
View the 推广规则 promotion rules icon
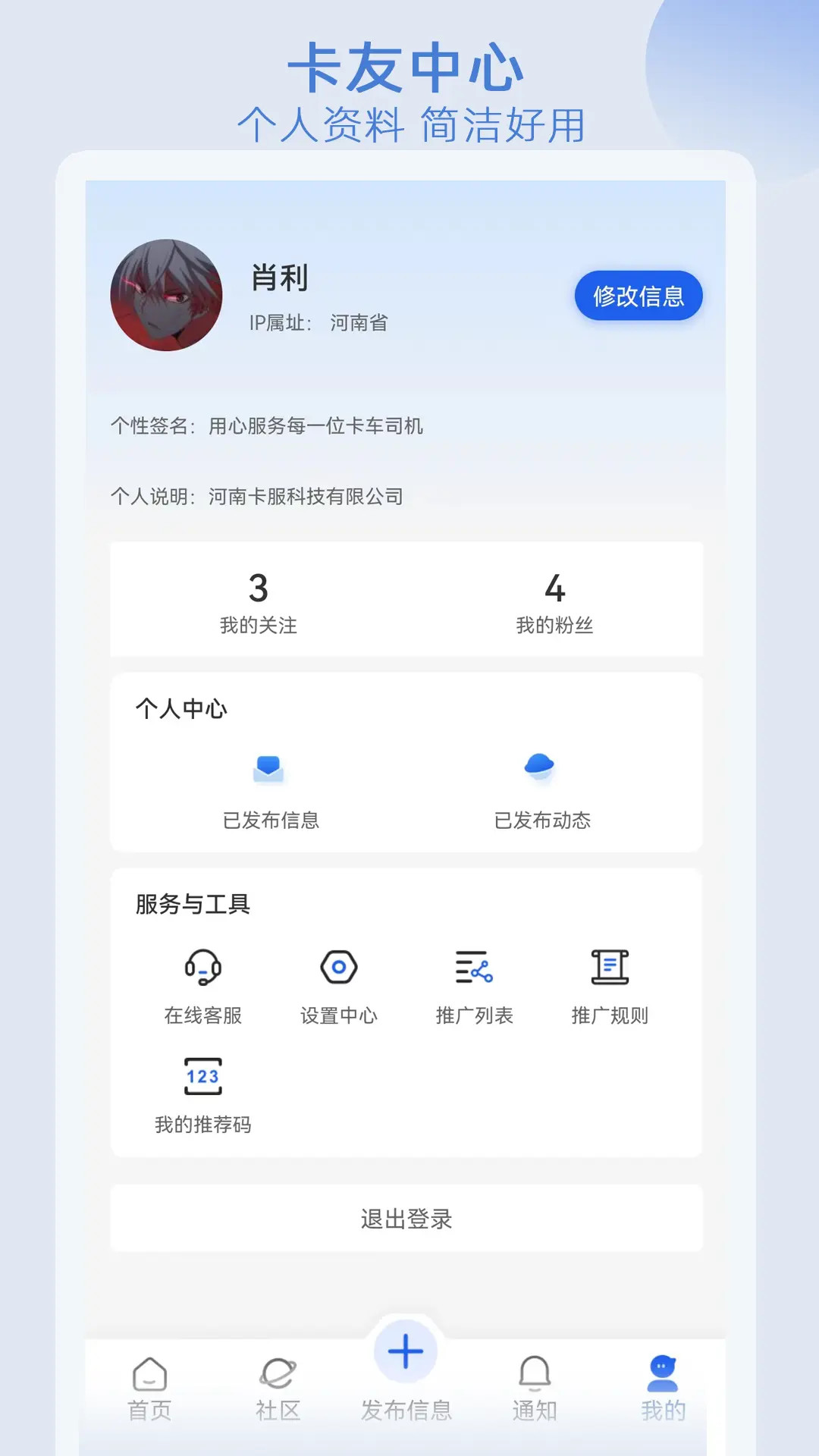point(608,968)
